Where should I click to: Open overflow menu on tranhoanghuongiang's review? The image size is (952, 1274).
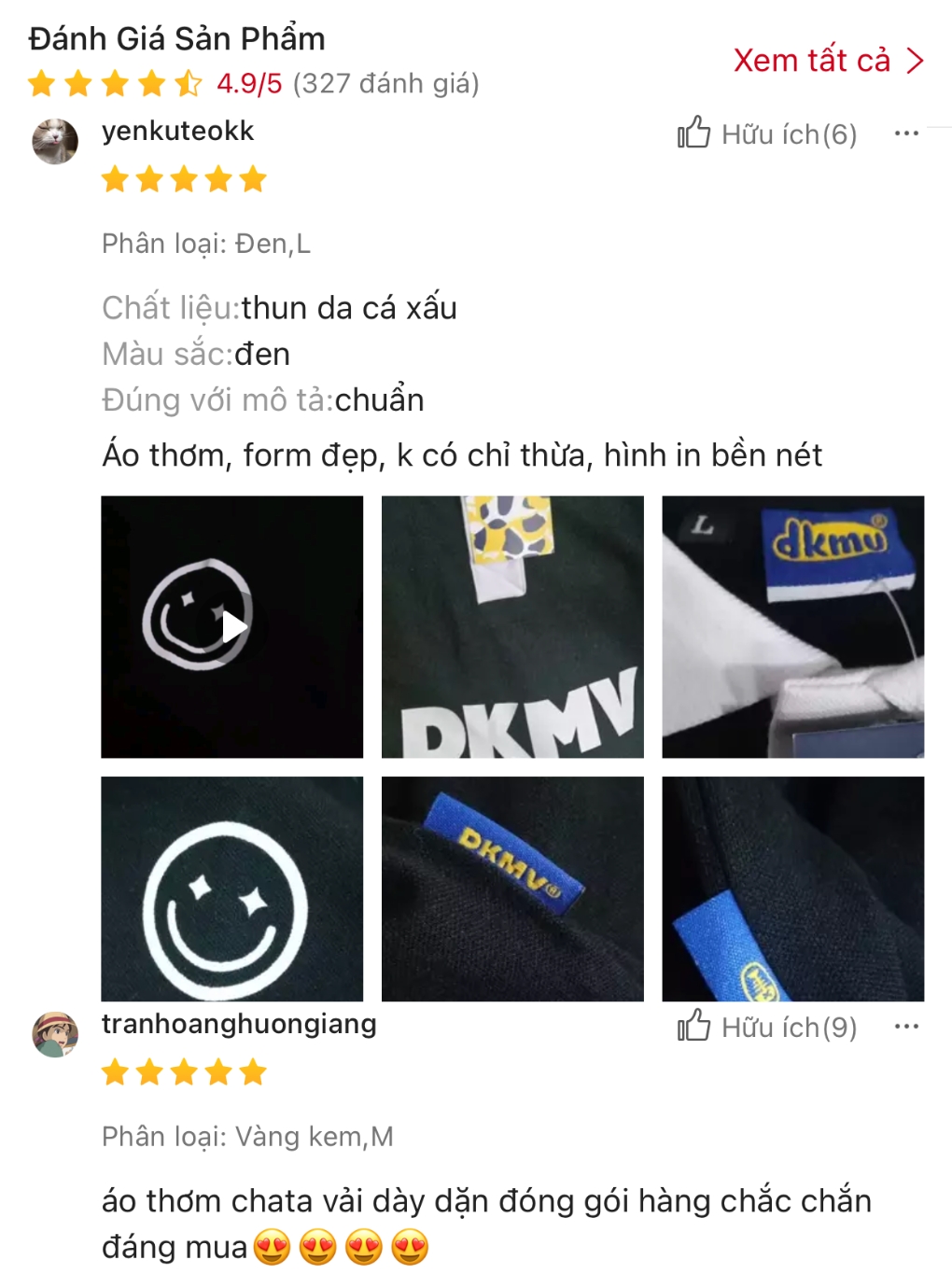click(x=905, y=1027)
